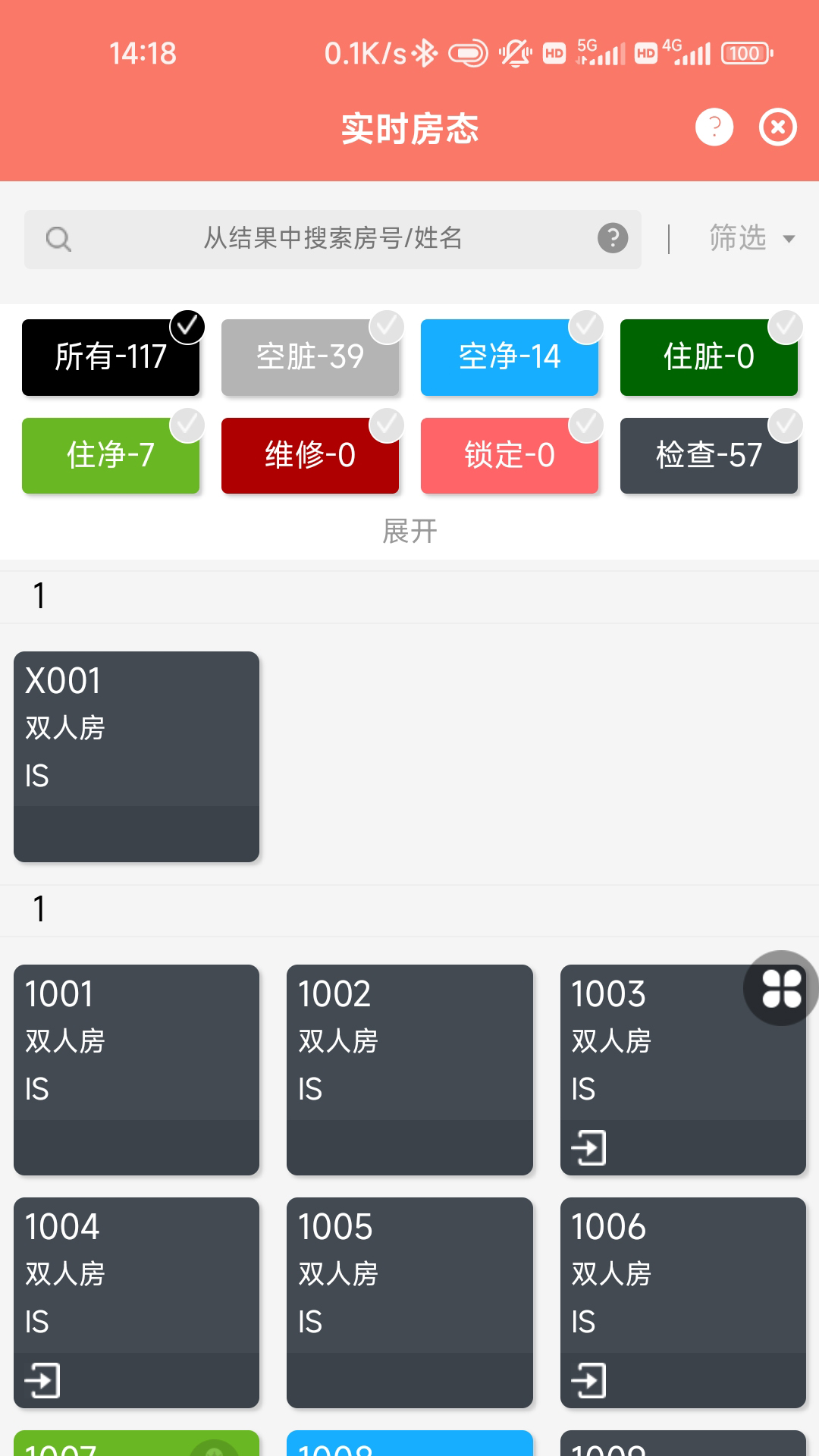The image size is (819, 1456).
Task: Filter by 空净-14 rooms
Action: (x=509, y=357)
